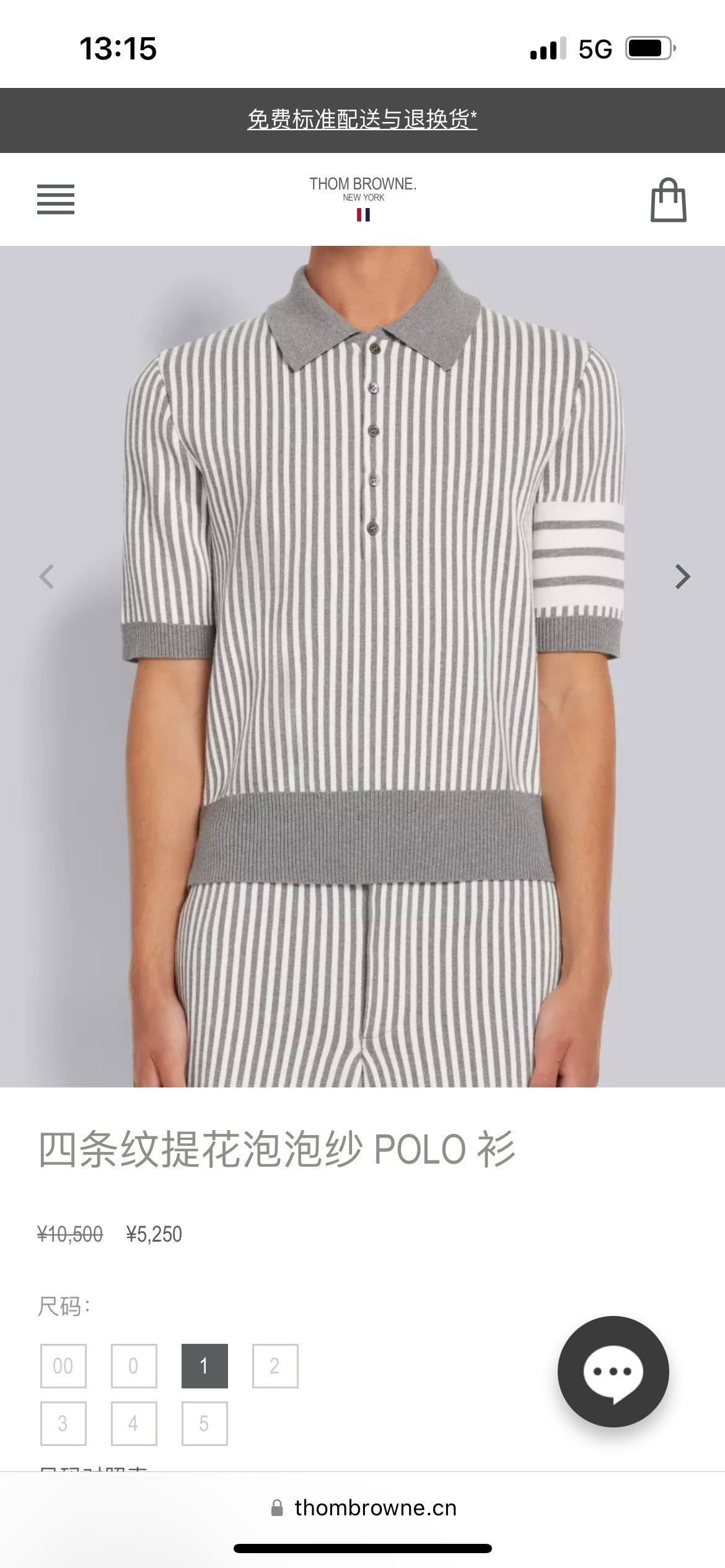Open the live chat bubble
The image size is (725, 1568).
pyautogui.click(x=613, y=1372)
